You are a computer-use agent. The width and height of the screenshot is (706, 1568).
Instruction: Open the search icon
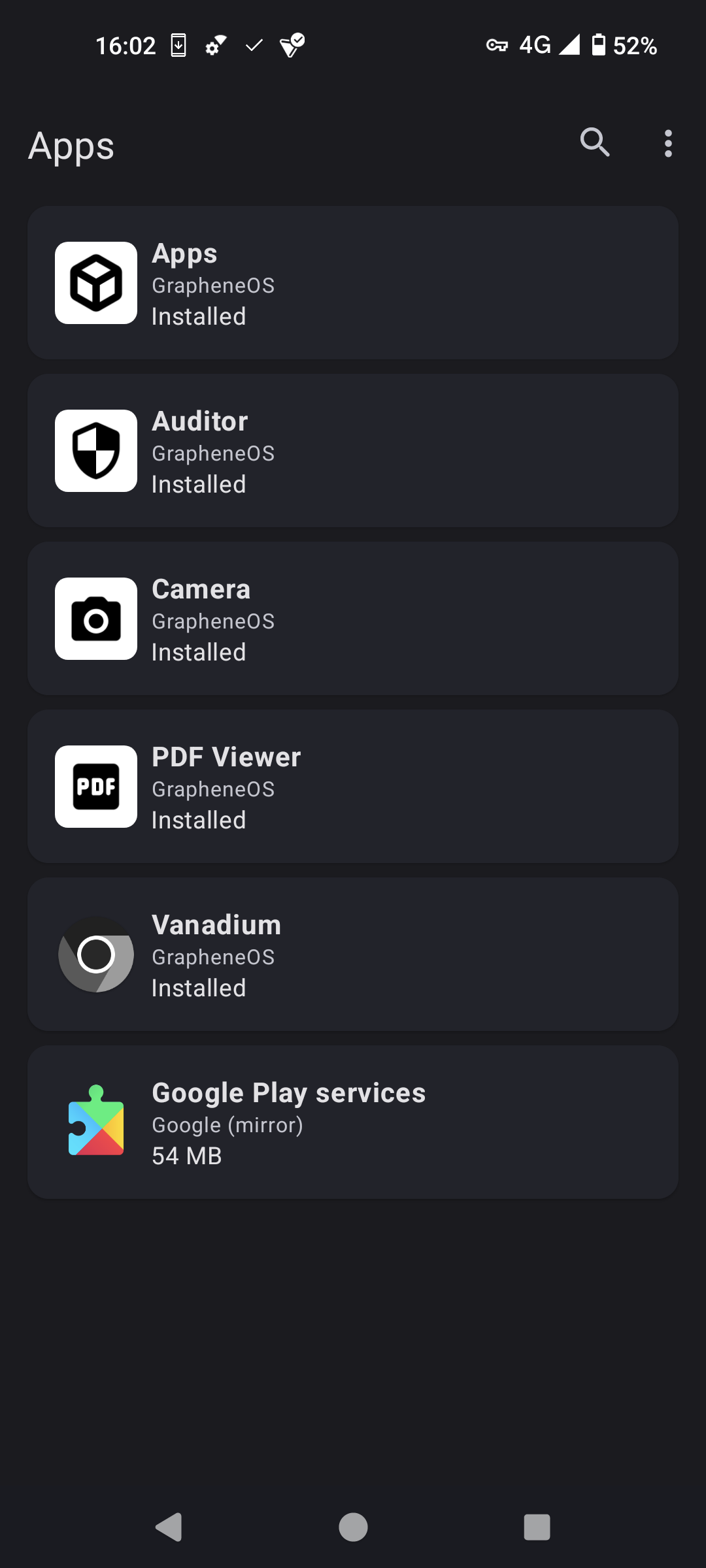(595, 142)
